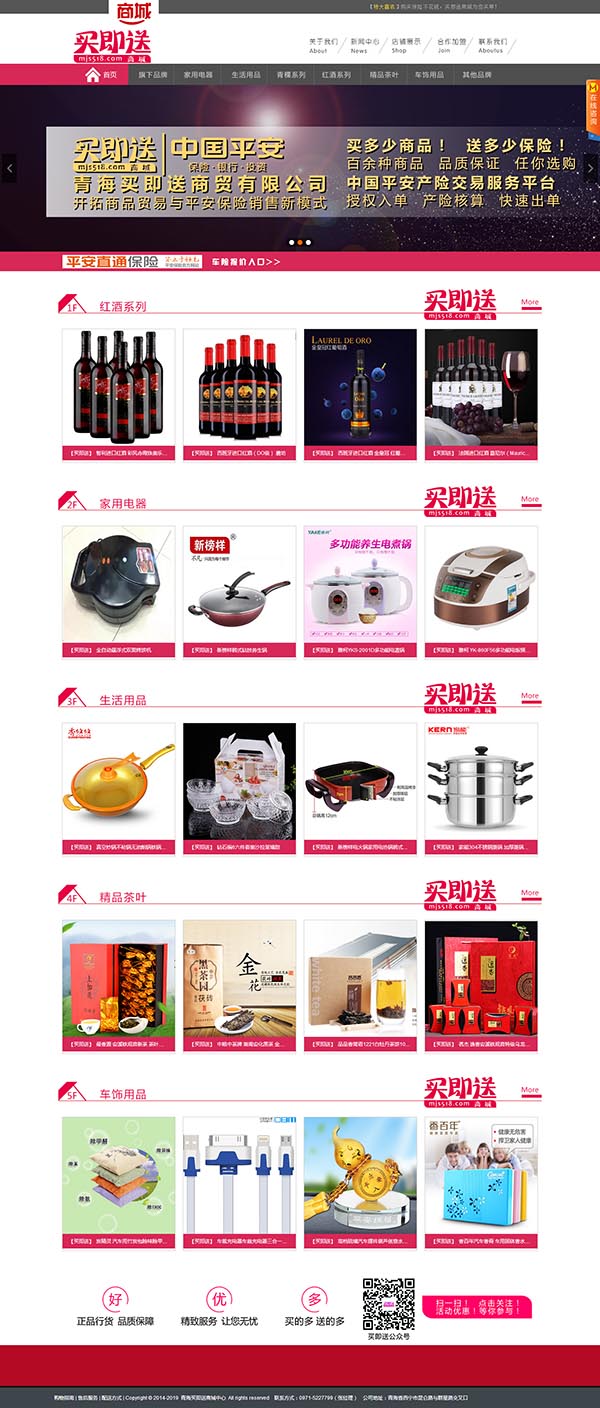Open 其他品牌 category
600x1408 pixels.
477,75
